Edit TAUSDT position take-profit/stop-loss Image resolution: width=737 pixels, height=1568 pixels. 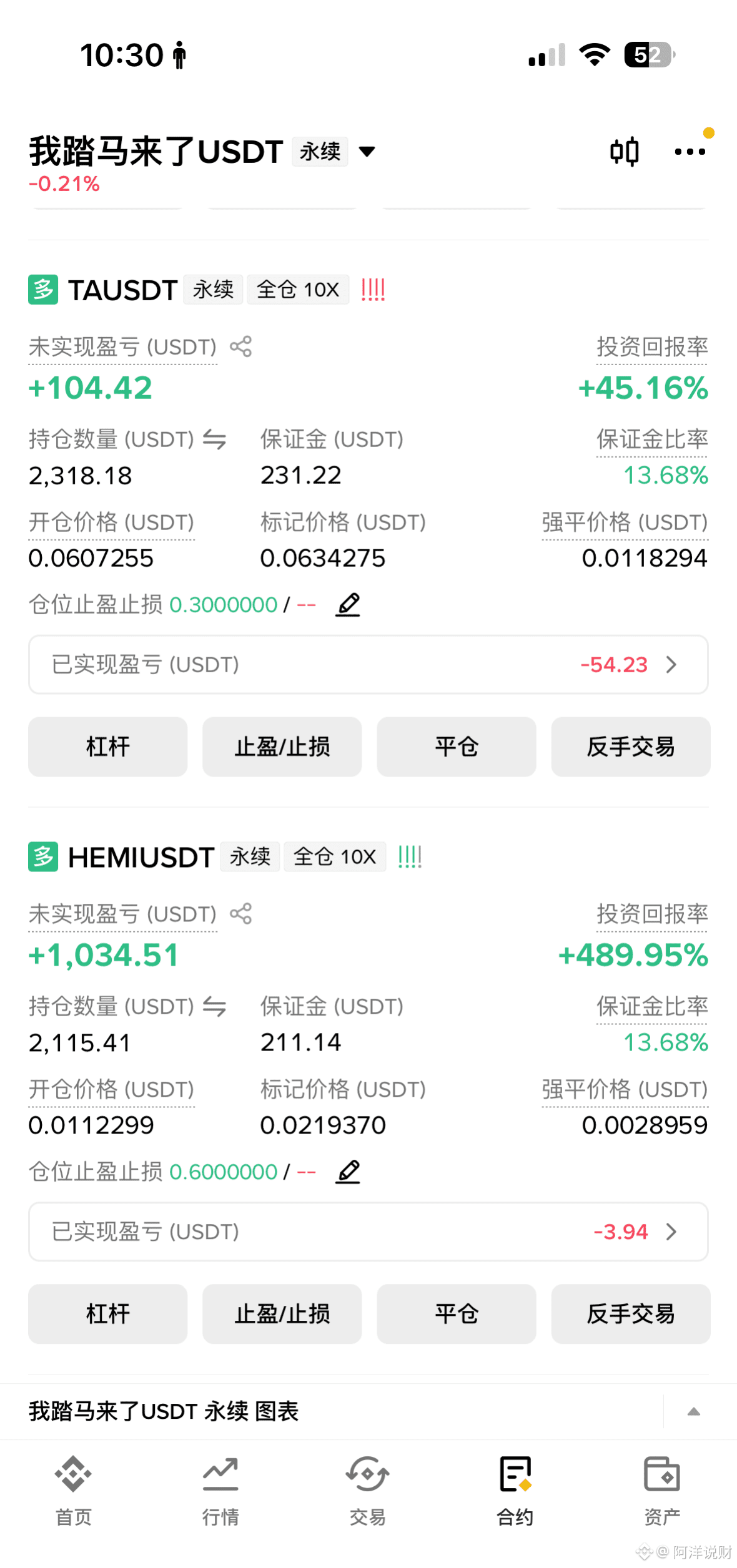(348, 605)
